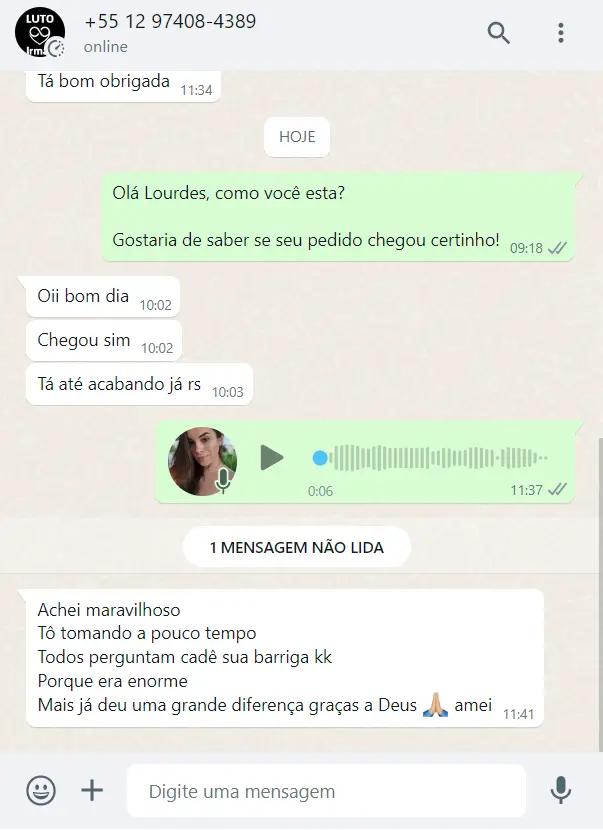This screenshot has width=603, height=830.
Task: Open the emoji picker
Action: coord(41,791)
